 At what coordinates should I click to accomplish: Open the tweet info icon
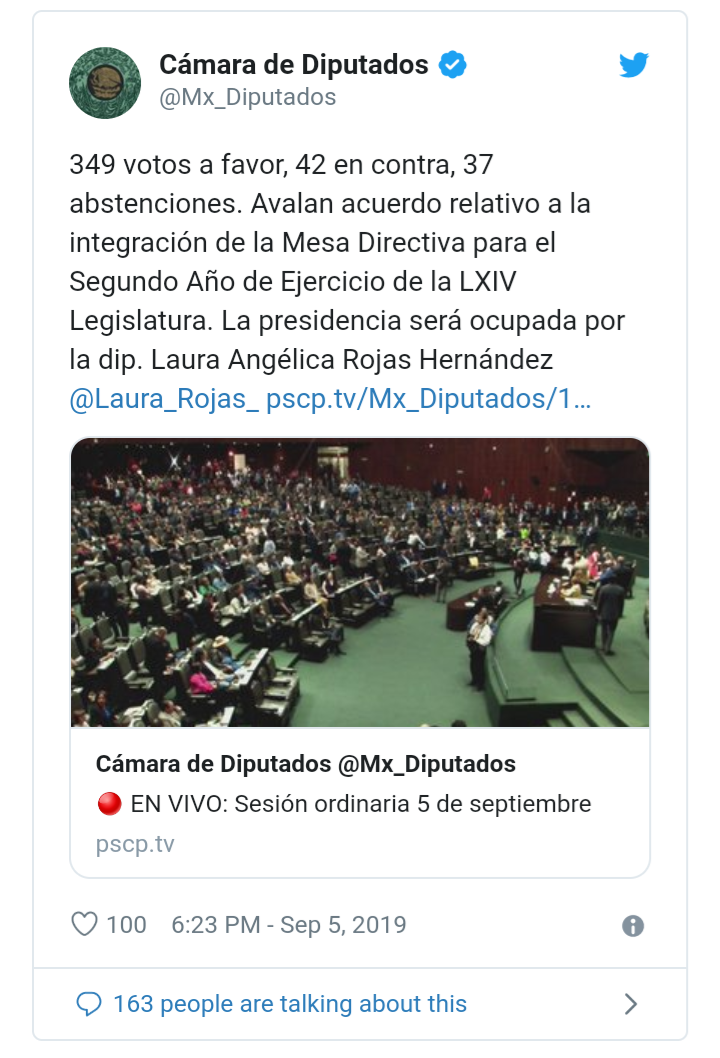pos(633,925)
